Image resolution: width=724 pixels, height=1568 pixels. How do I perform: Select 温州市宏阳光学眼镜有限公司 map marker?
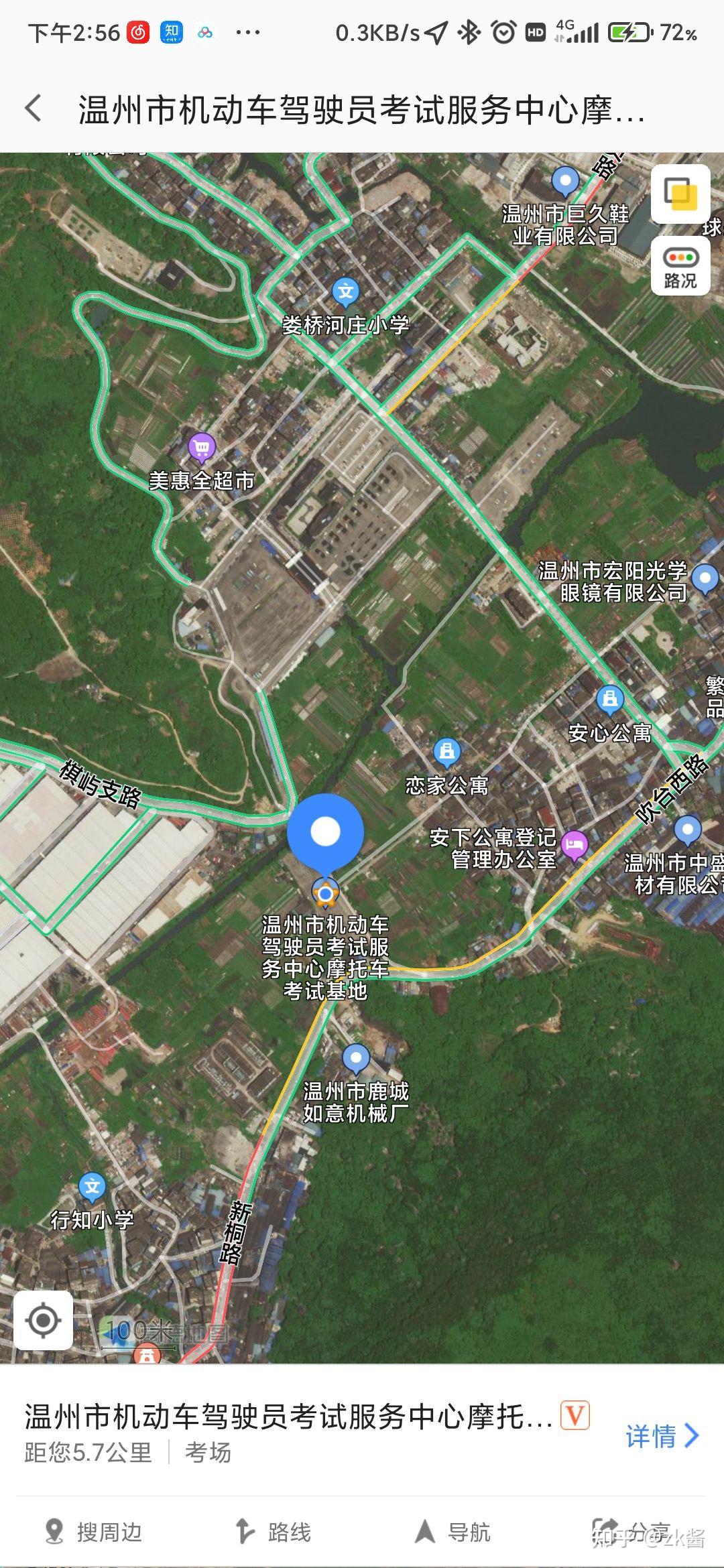click(x=705, y=578)
